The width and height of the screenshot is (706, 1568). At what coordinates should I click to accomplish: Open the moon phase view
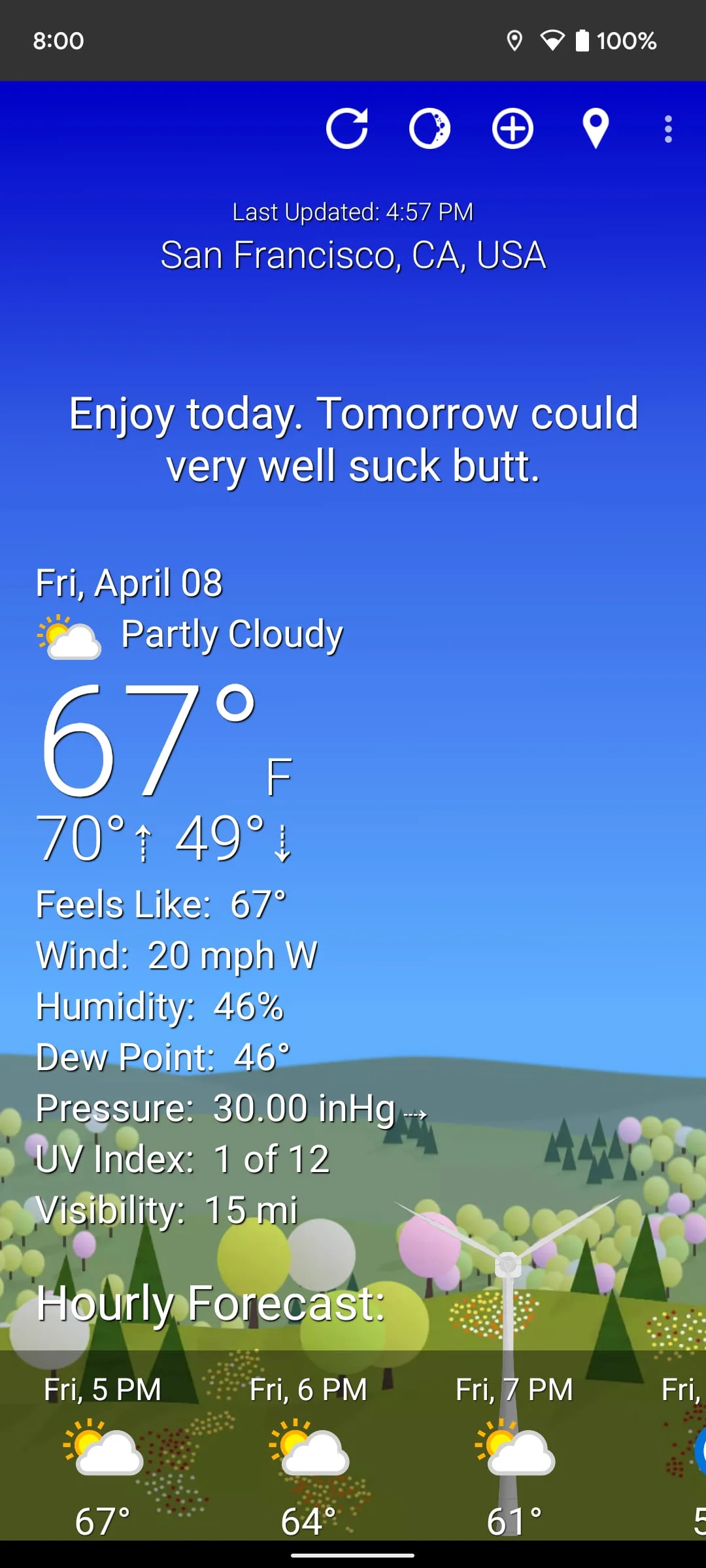coord(430,129)
